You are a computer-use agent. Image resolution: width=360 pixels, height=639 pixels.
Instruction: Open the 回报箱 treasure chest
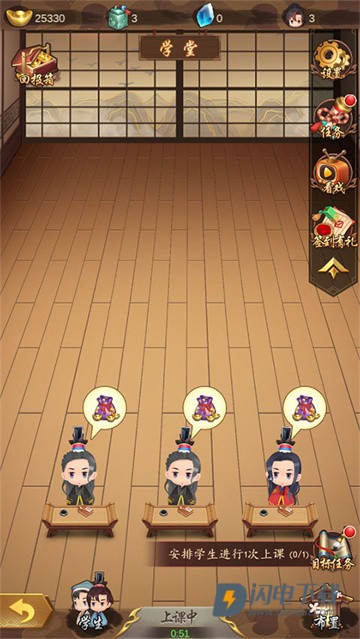coord(36,66)
